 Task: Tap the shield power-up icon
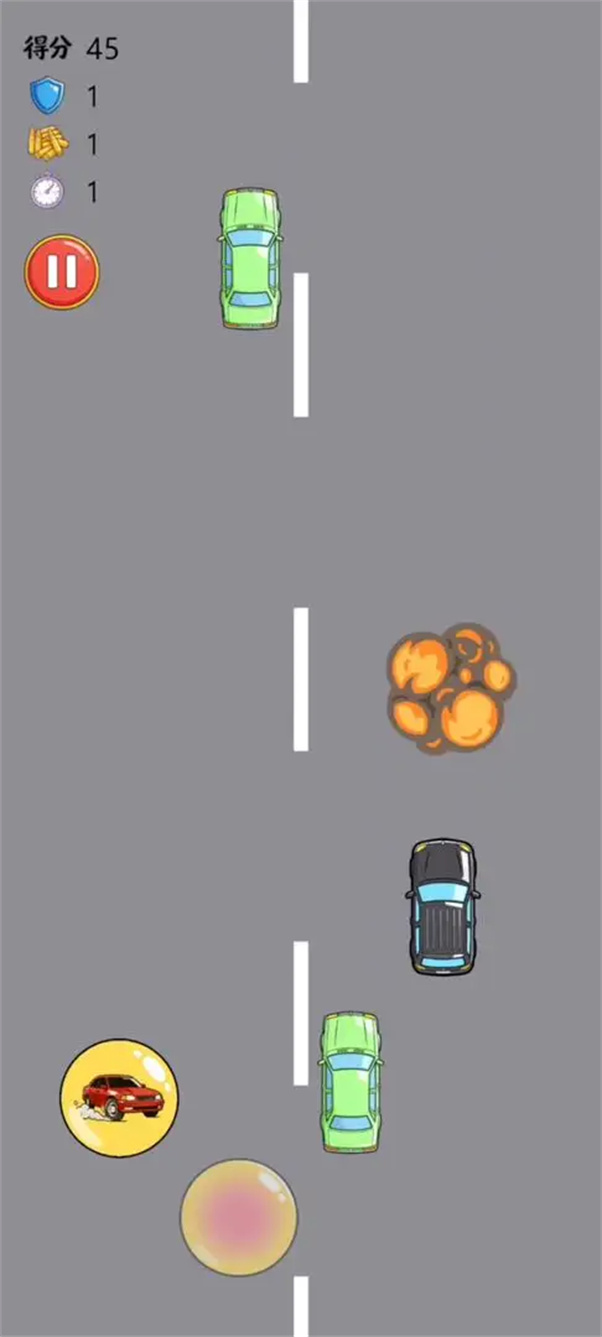click(x=46, y=96)
